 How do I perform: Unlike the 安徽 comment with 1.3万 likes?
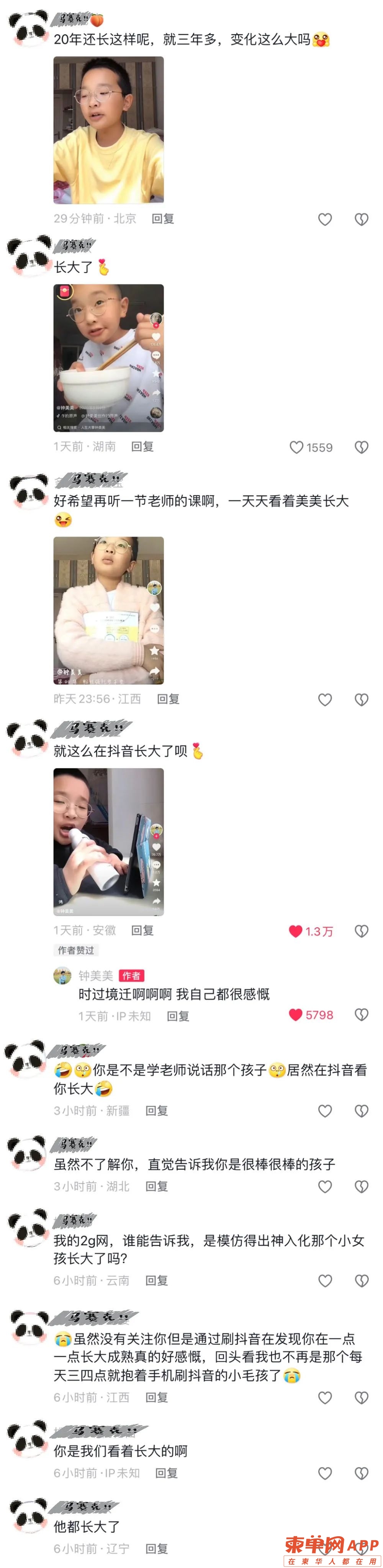tap(295, 931)
